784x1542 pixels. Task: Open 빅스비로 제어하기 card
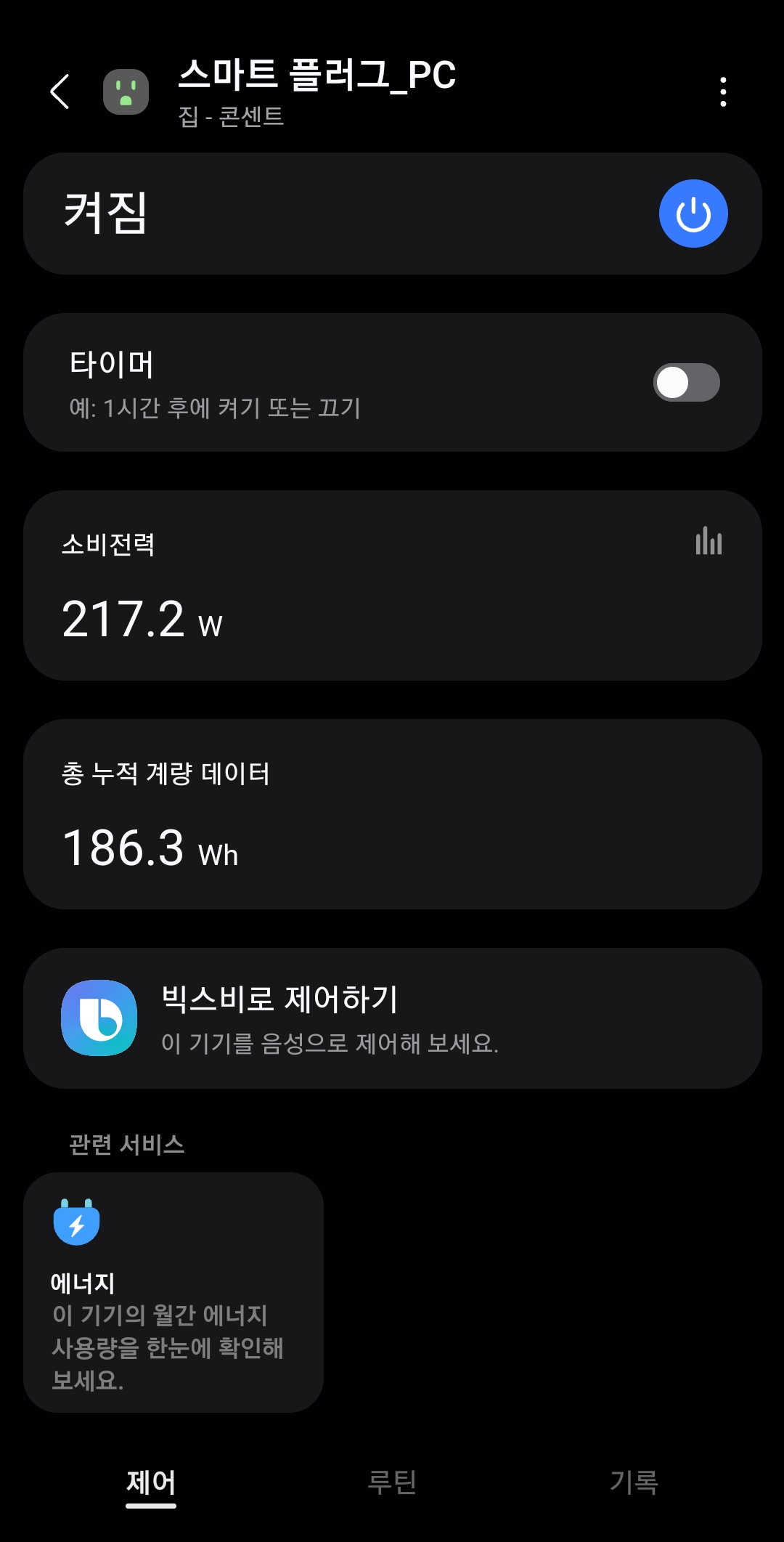click(x=393, y=1018)
